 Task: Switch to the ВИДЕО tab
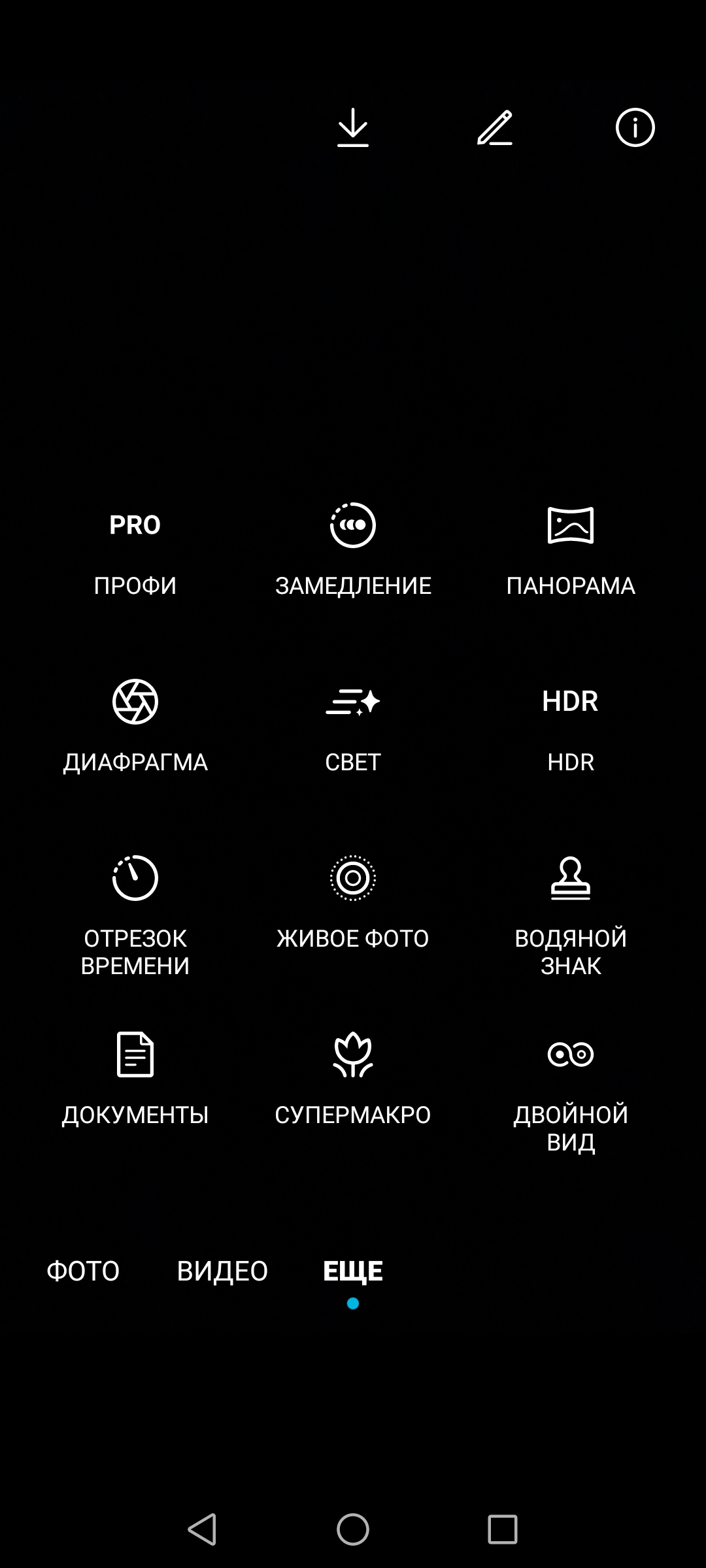pyautogui.click(x=222, y=1271)
